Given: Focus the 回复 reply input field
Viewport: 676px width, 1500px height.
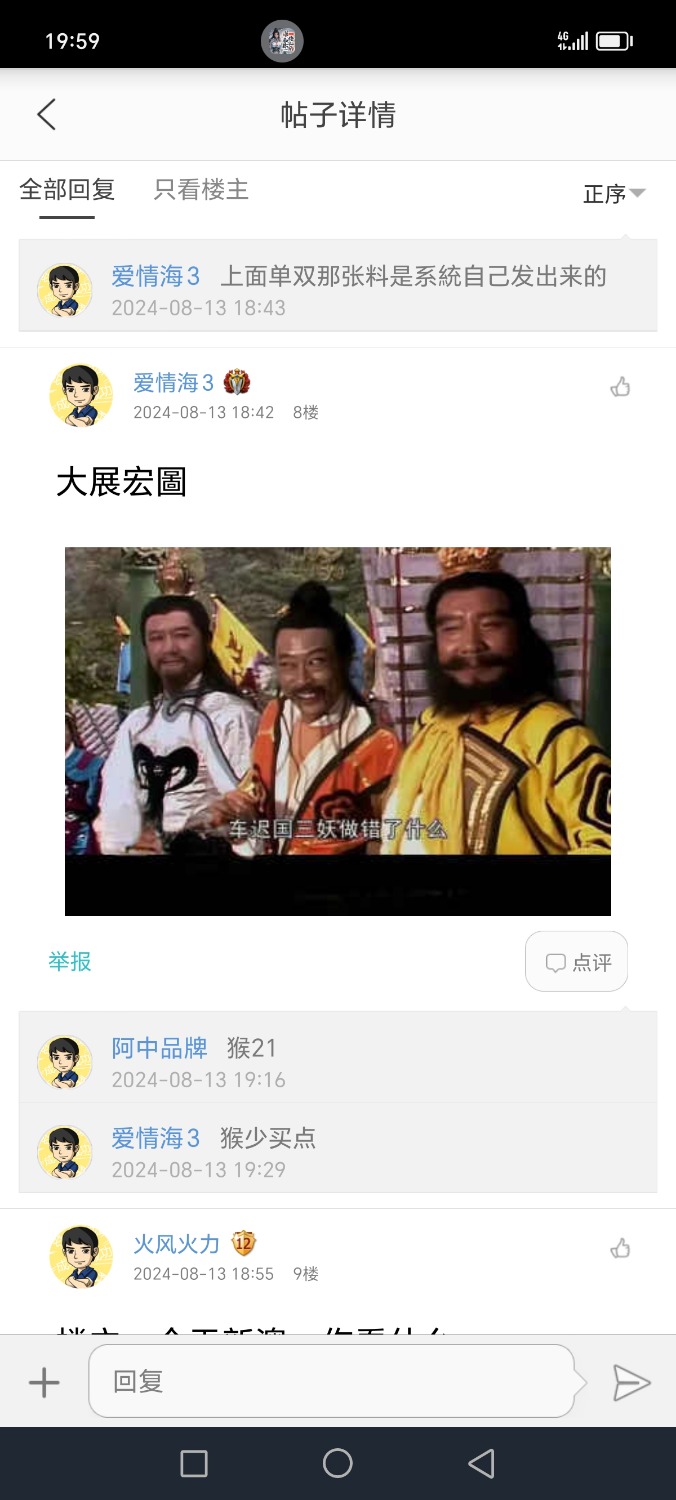Looking at the screenshot, I should [330, 1382].
